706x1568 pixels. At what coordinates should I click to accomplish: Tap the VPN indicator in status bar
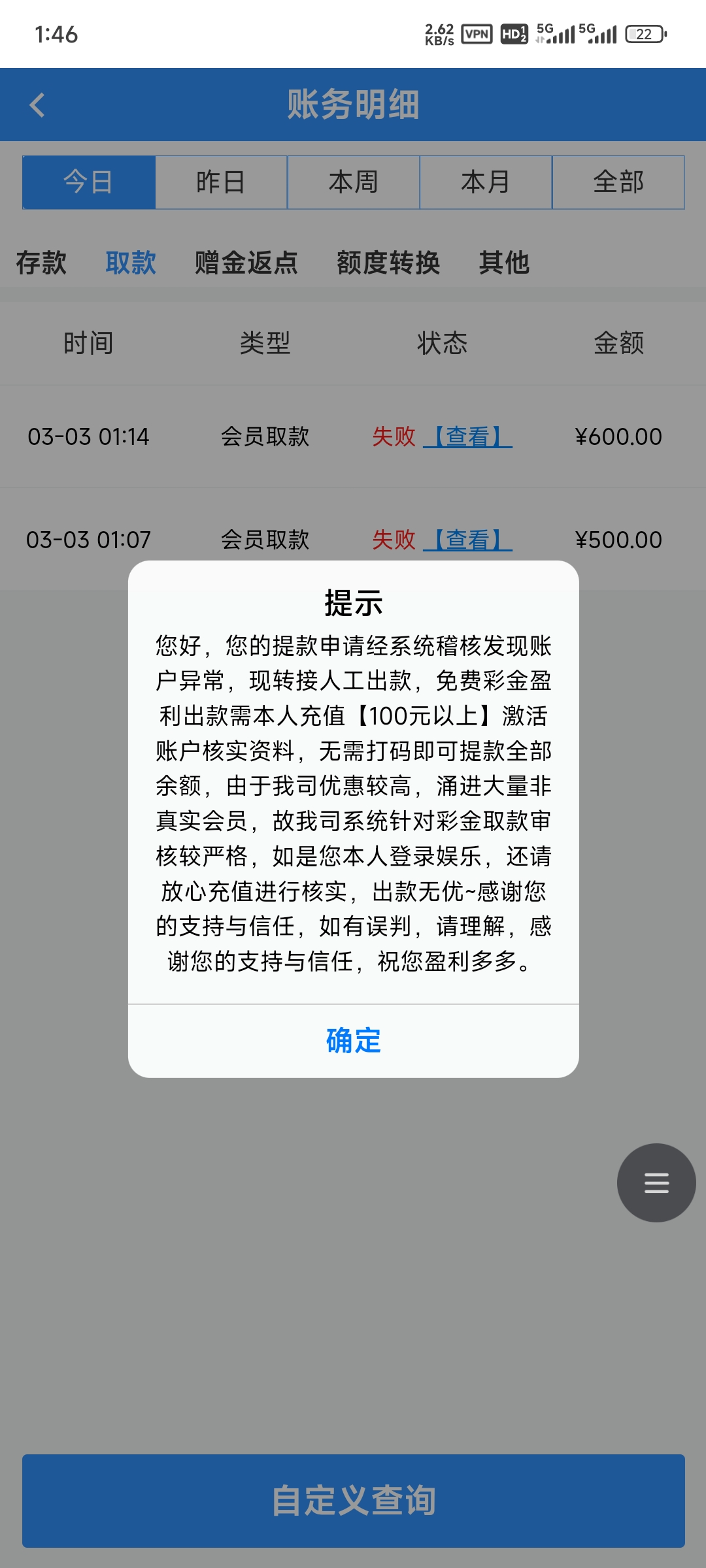pos(477,34)
